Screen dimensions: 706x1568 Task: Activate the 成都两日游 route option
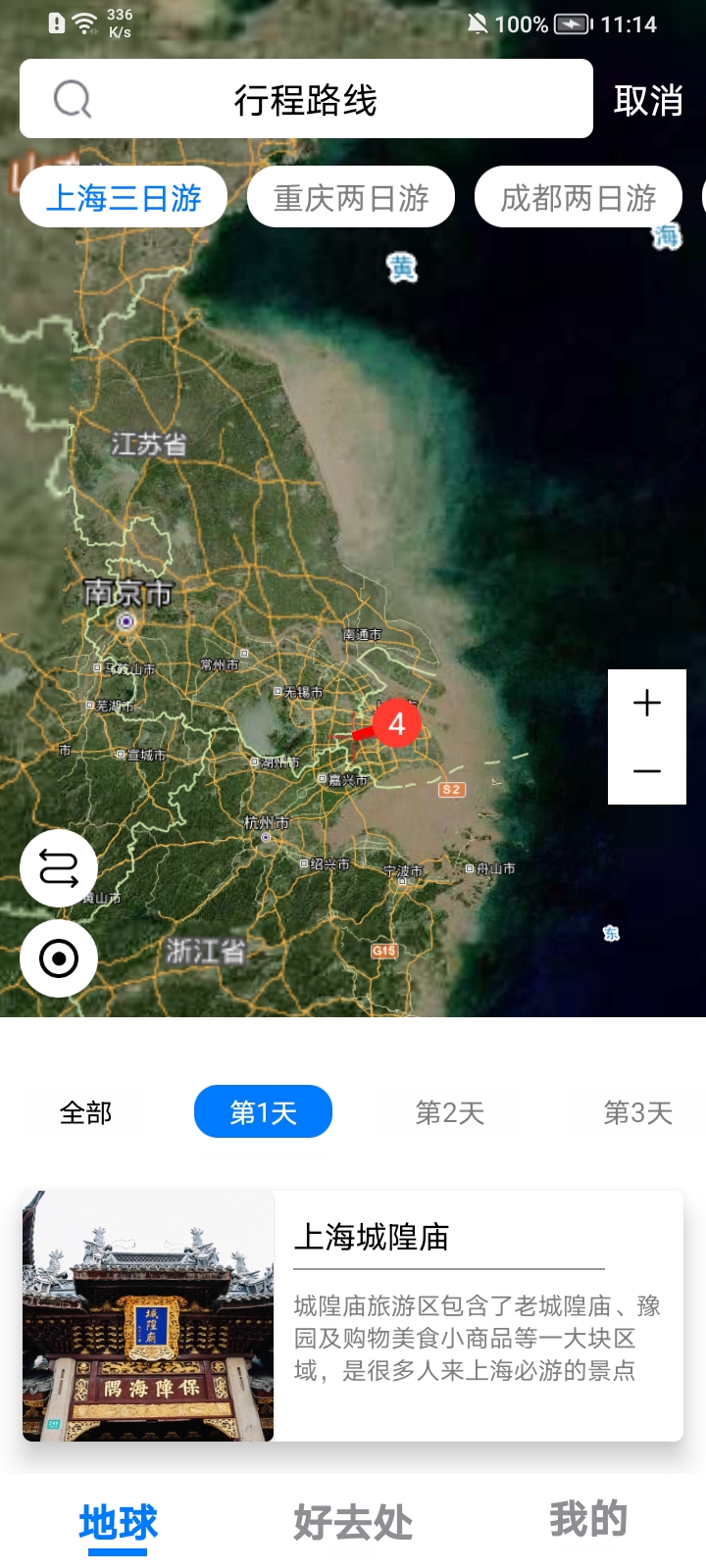[x=578, y=196]
